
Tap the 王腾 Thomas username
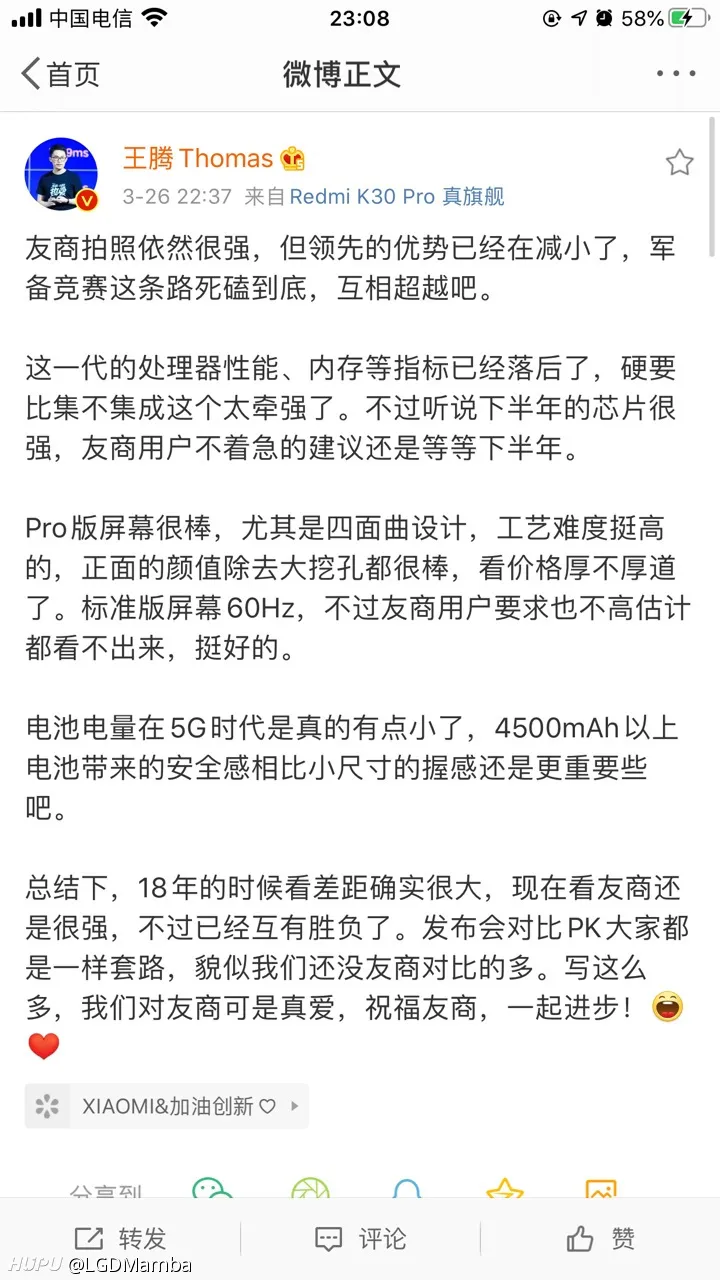(197, 159)
